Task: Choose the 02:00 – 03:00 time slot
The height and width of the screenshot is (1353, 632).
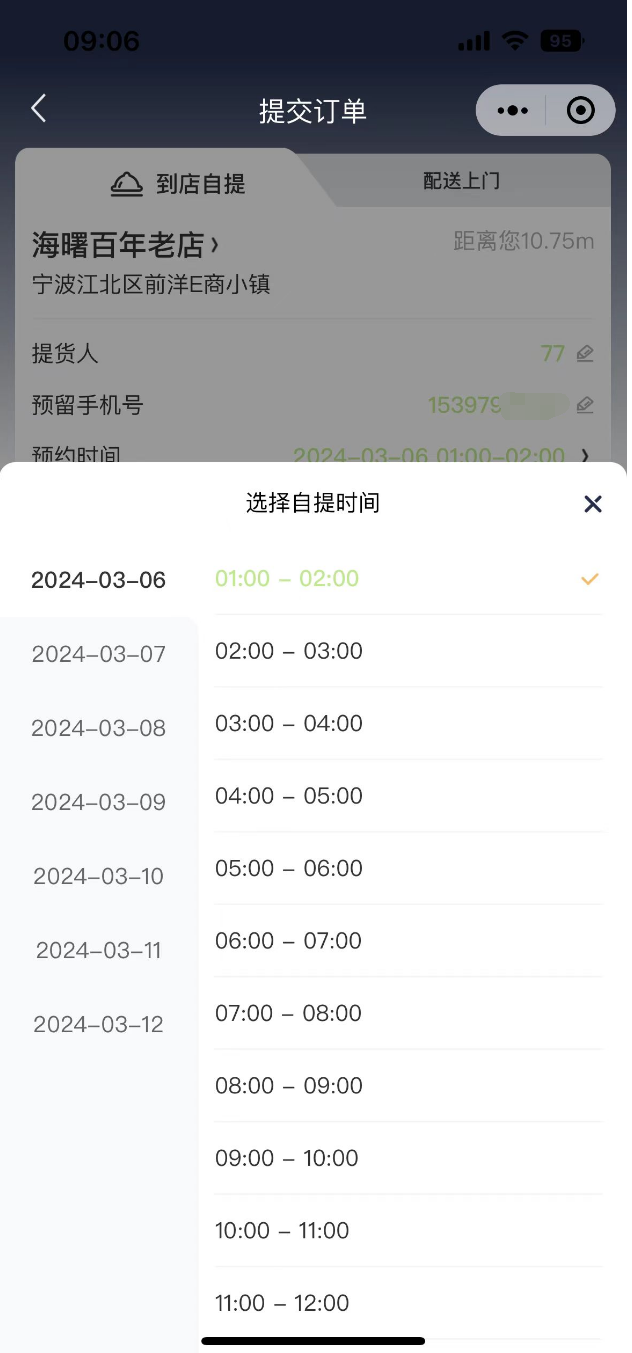Action: [x=409, y=651]
